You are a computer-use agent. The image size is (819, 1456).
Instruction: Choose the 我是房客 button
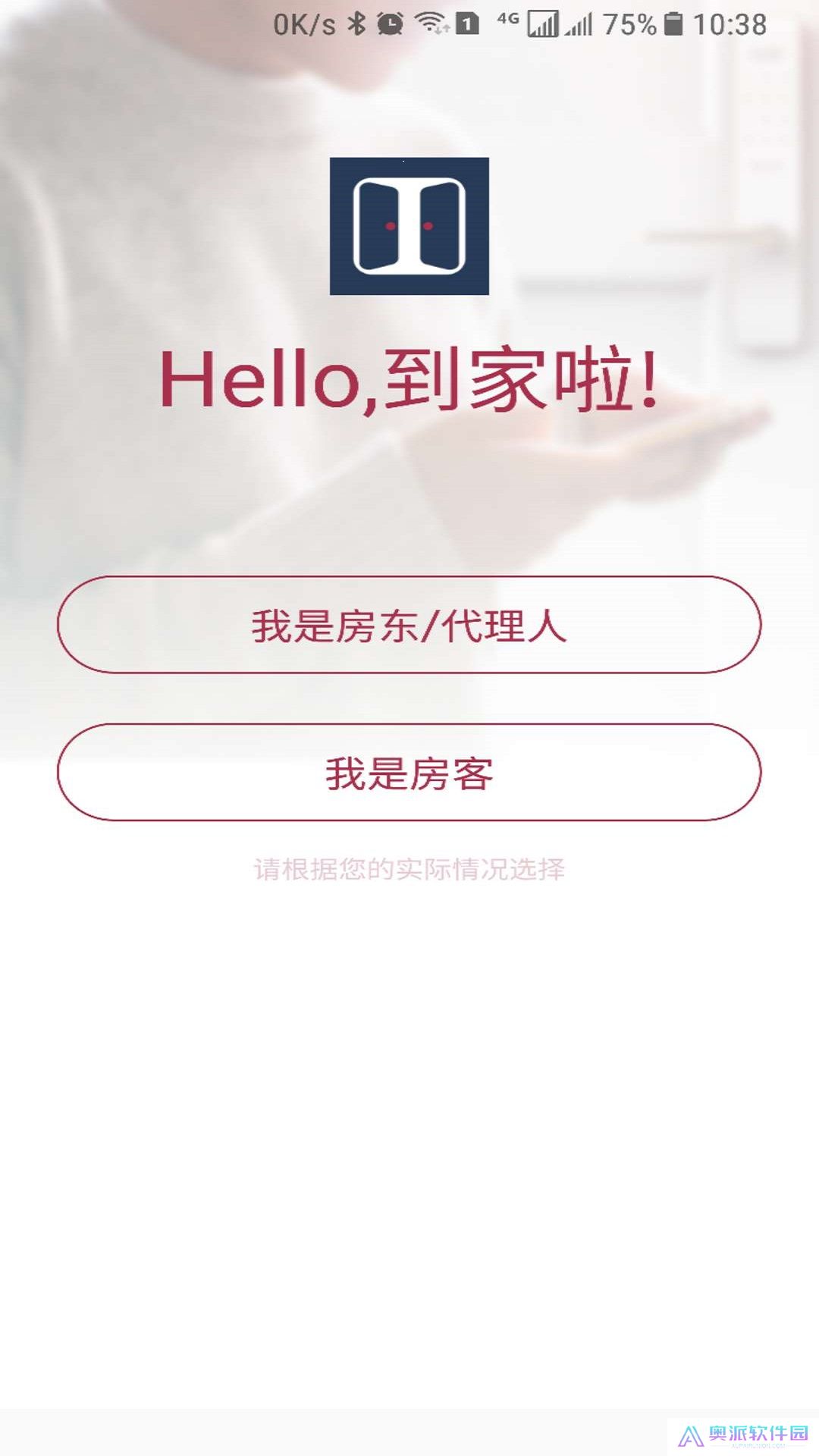pyautogui.click(x=409, y=772)
